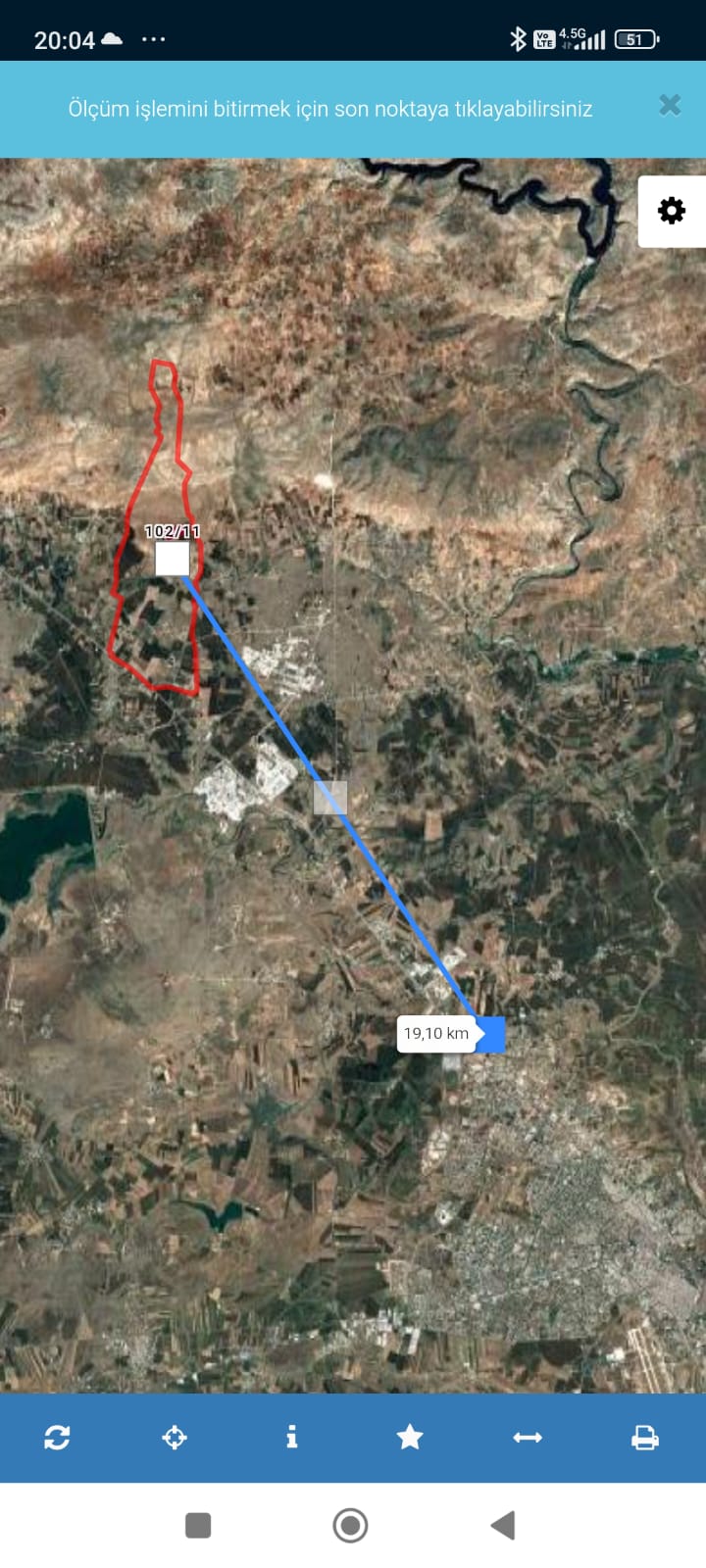Open the map settings gear
The image size is (706, 1568).
[x=672, y=211]
